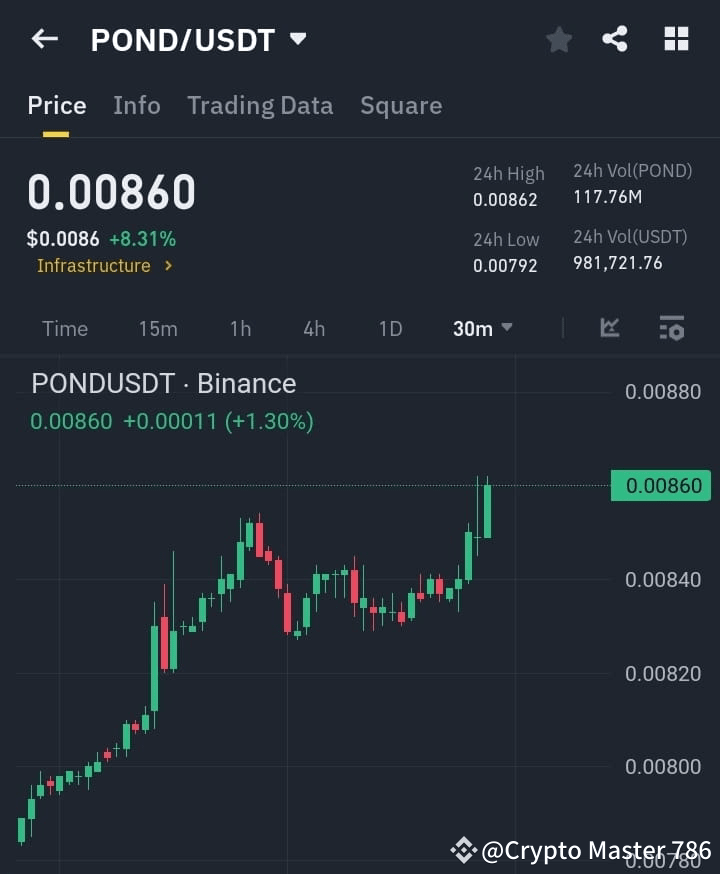720x874 pixels.
Task: Select the Time chart view
Action: (64, 328)
